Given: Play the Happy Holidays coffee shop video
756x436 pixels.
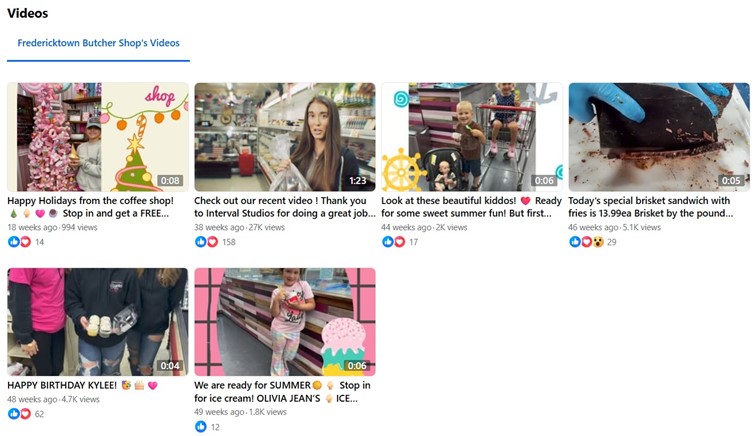Looking at the screenshot, I should coord(97,137).
